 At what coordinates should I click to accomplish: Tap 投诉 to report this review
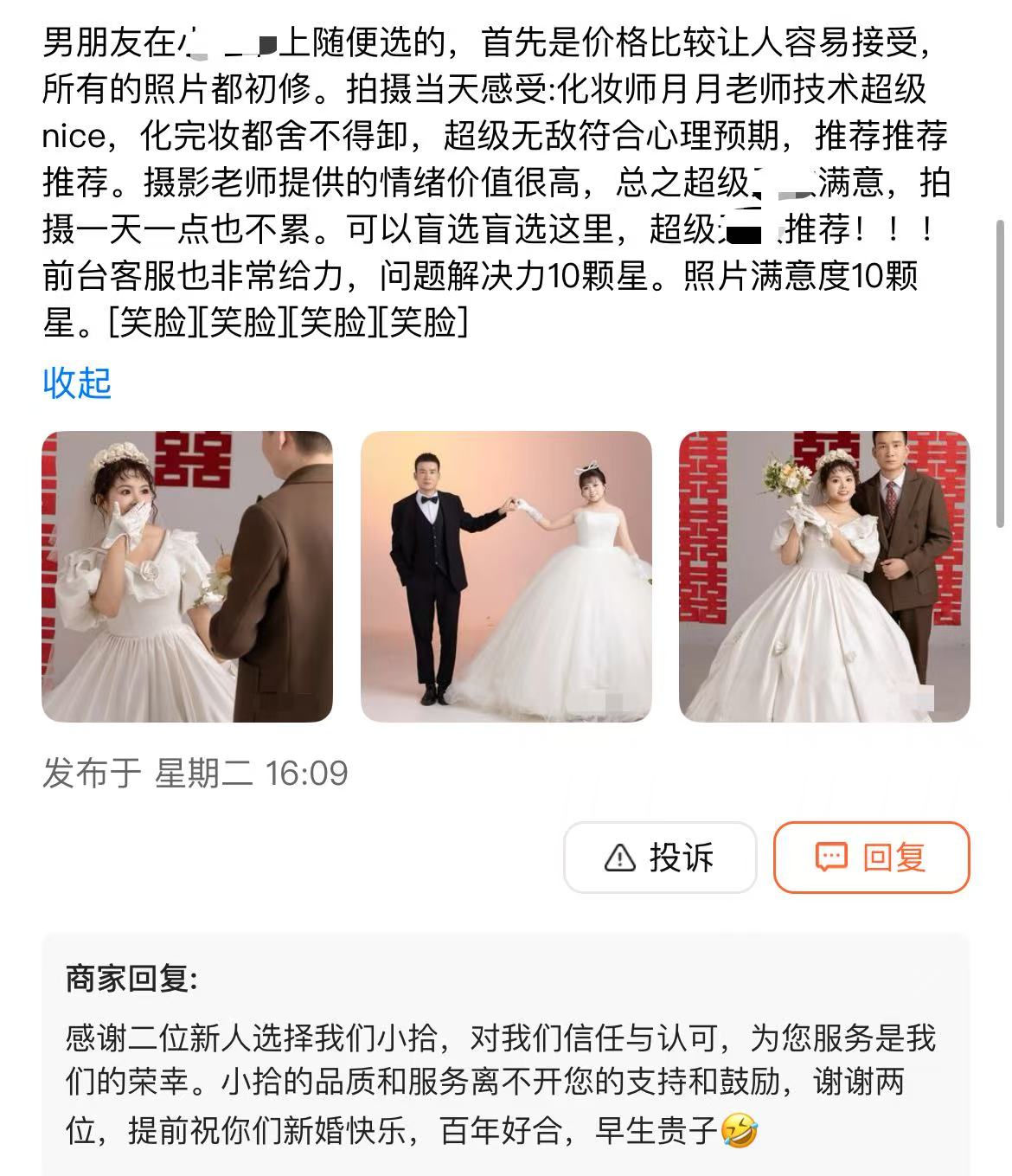coord(660,858)
